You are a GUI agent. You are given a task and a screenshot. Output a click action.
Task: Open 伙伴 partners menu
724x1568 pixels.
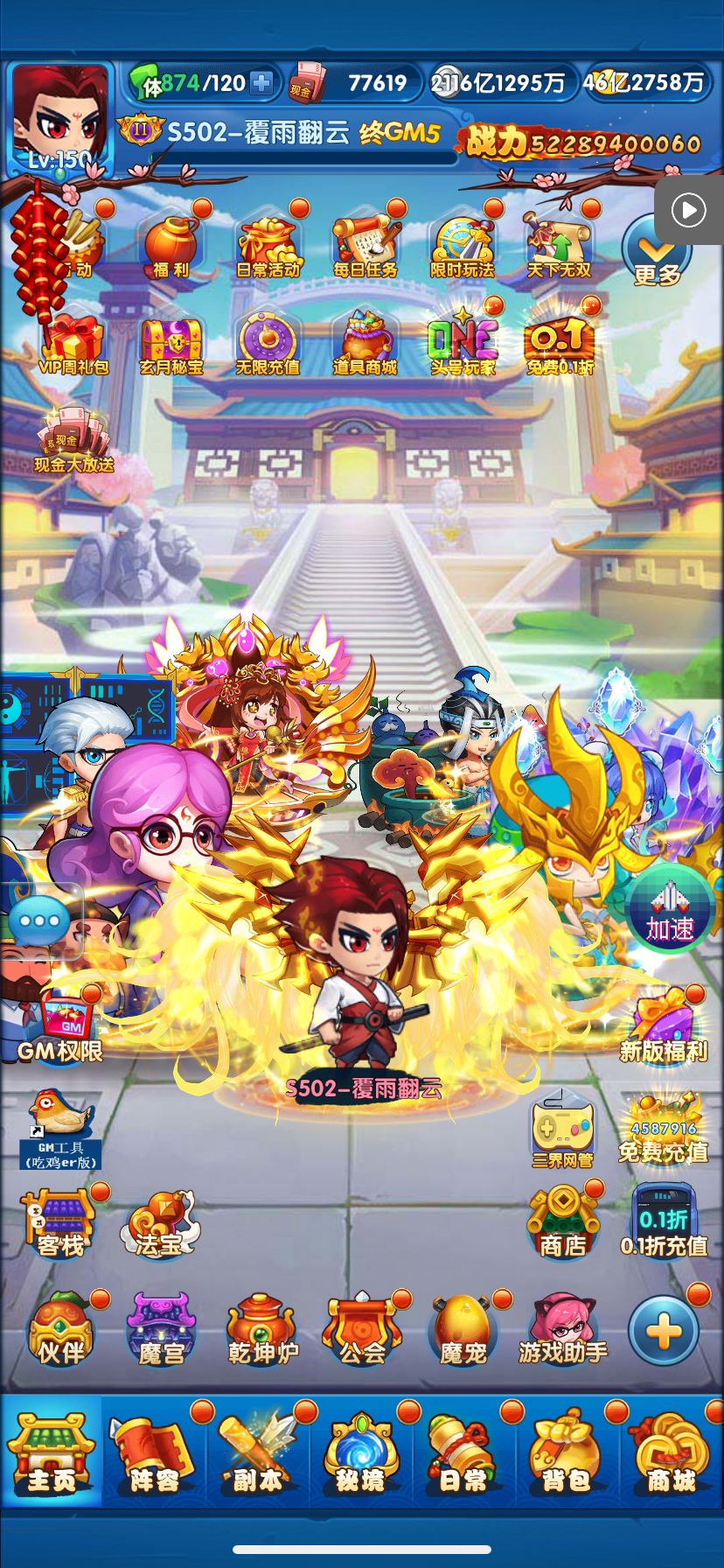(61, 1331)
